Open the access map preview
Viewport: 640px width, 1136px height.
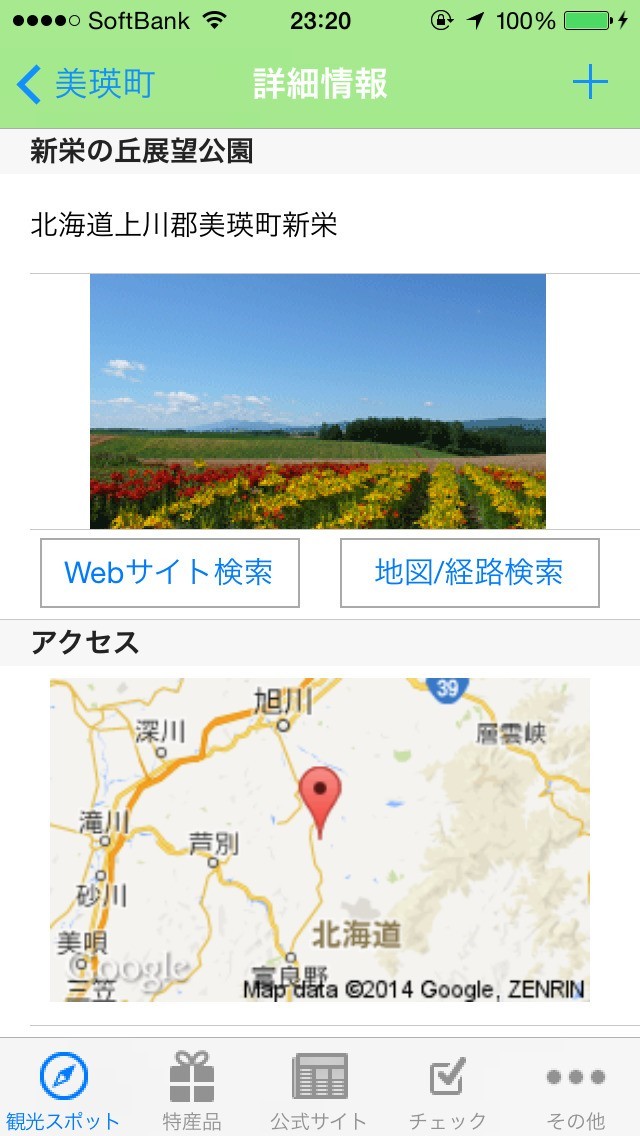[320, 840]
